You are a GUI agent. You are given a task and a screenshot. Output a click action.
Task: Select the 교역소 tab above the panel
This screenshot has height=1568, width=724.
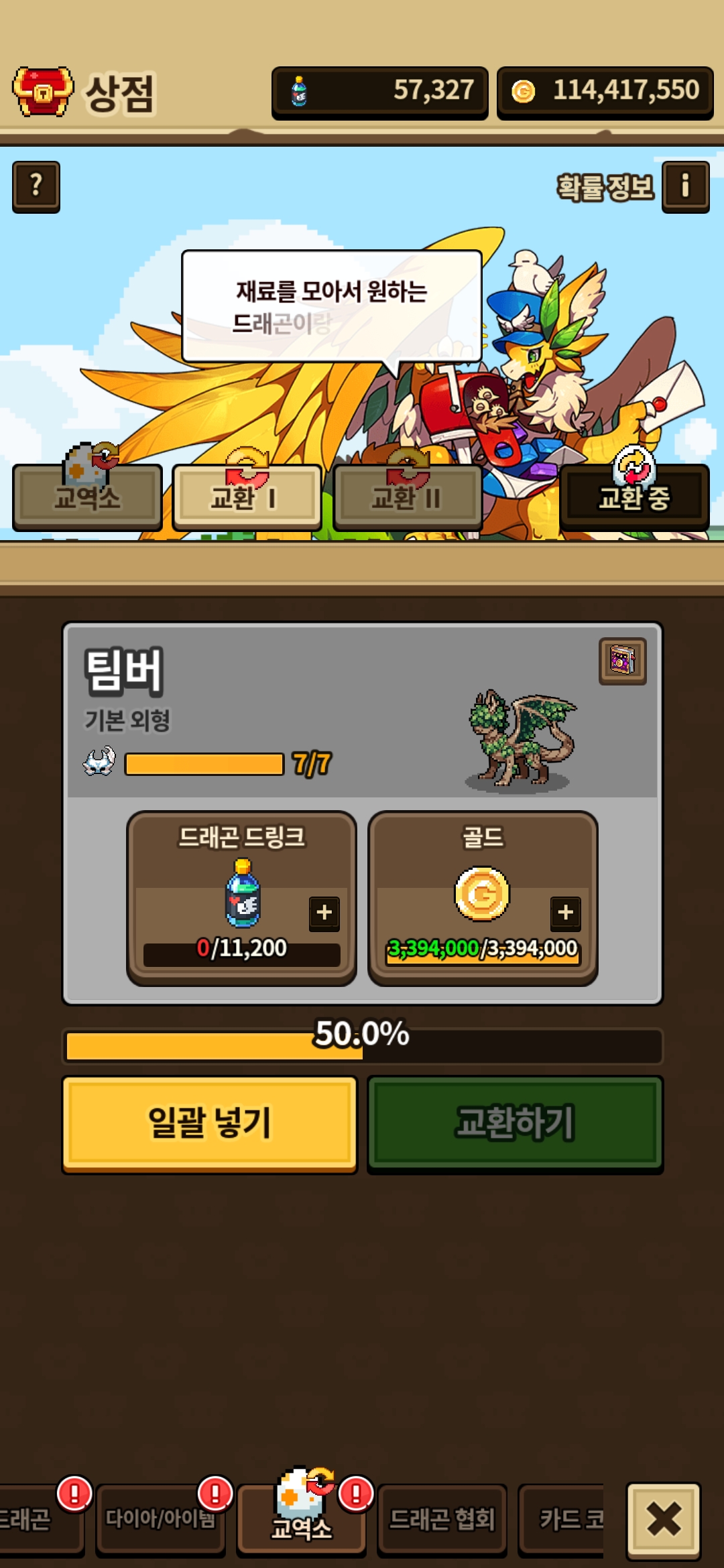(87, 497)
